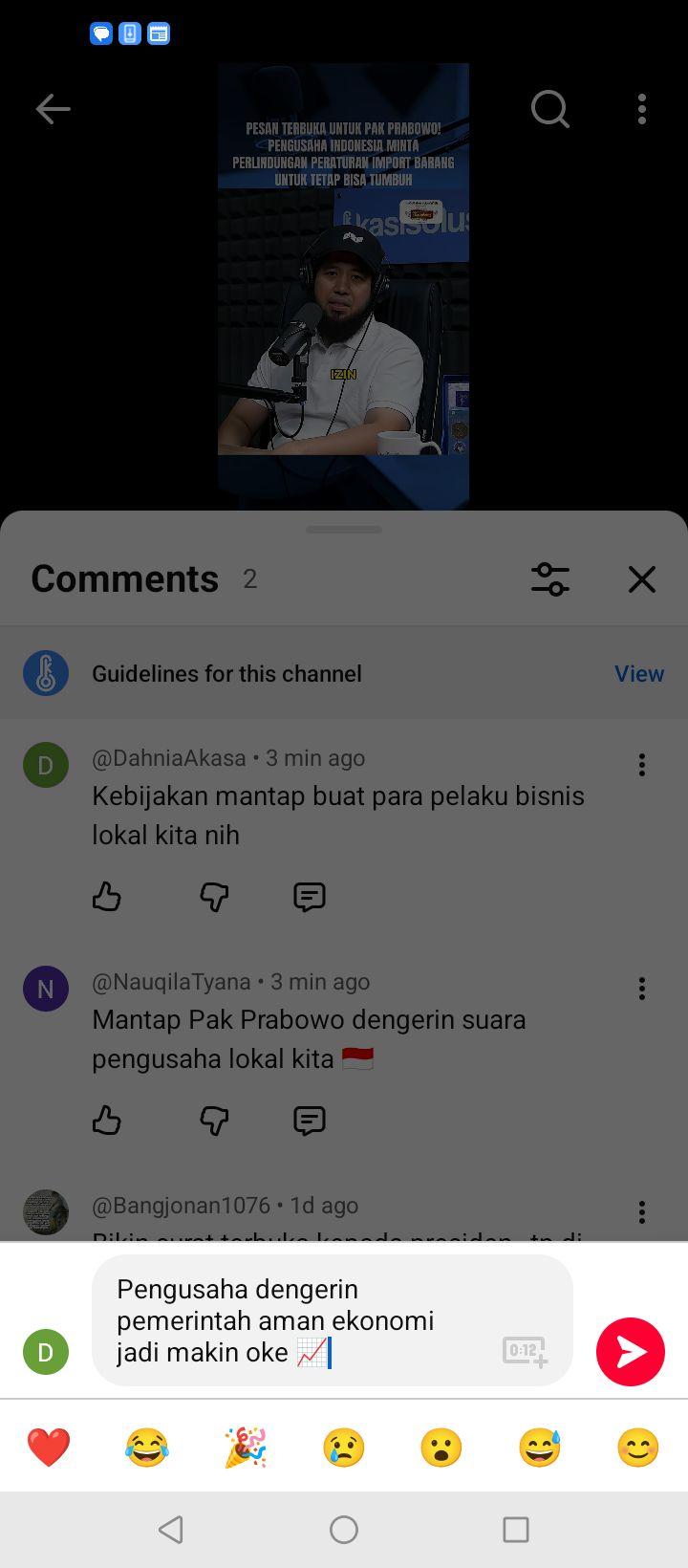Reply to DahniaAkasa's comment

pos(310,897)
